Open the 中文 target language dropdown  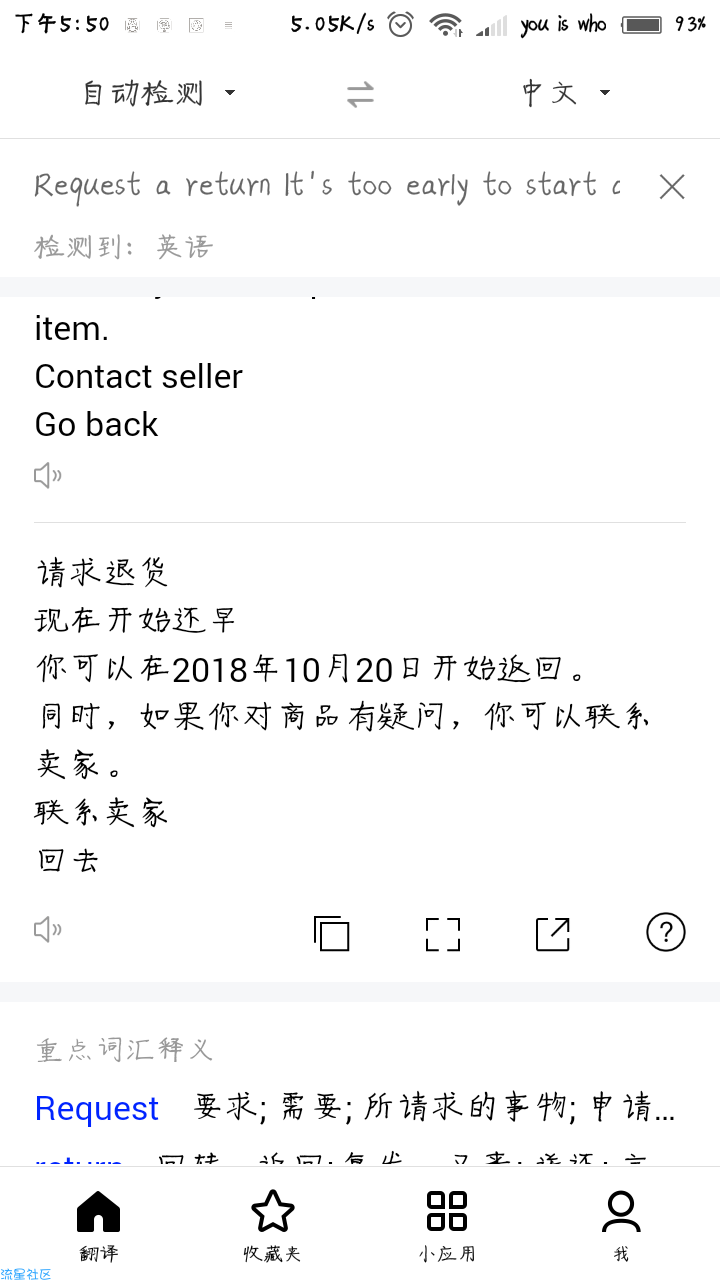point(566,93)
